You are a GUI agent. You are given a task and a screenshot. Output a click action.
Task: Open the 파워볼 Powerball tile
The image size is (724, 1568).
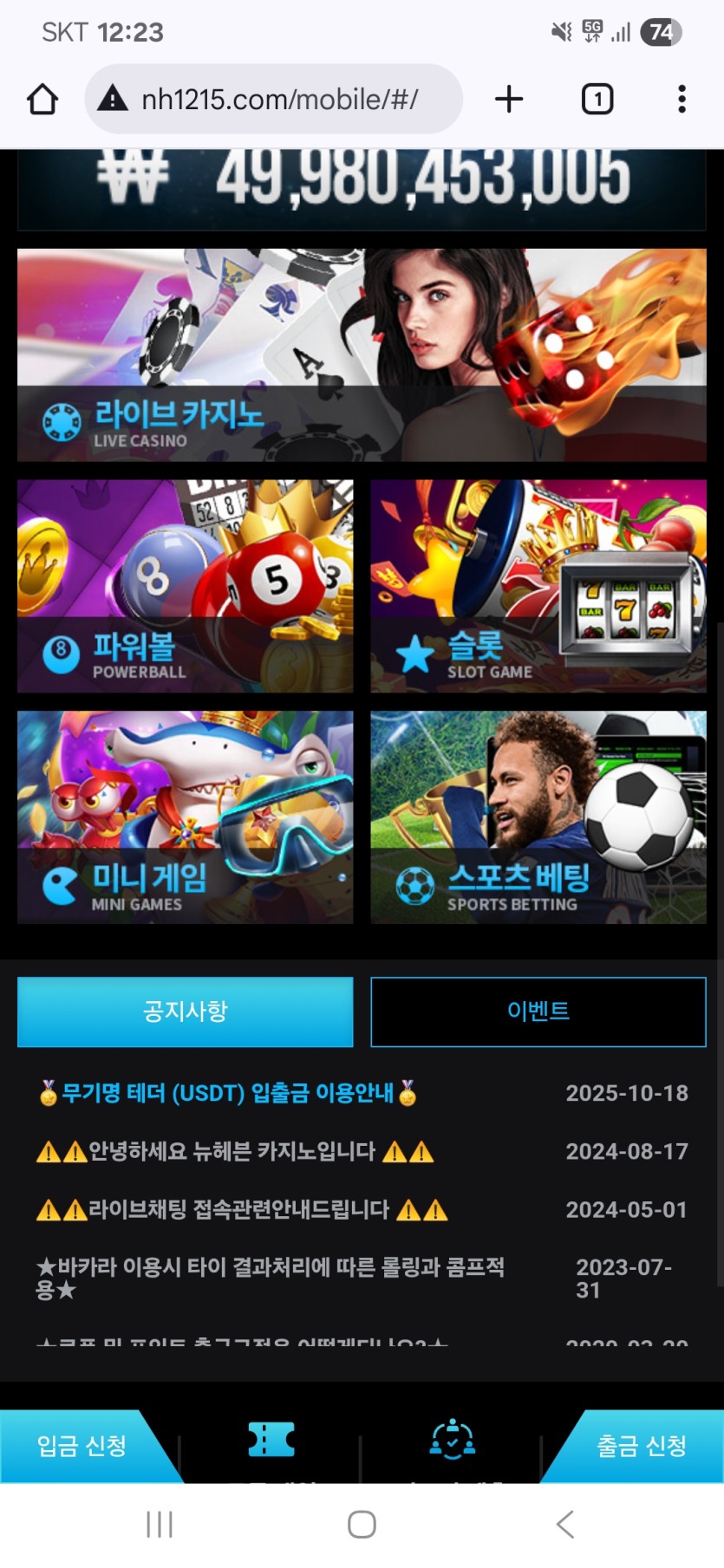pyautogui.click(x=185, y=586)
